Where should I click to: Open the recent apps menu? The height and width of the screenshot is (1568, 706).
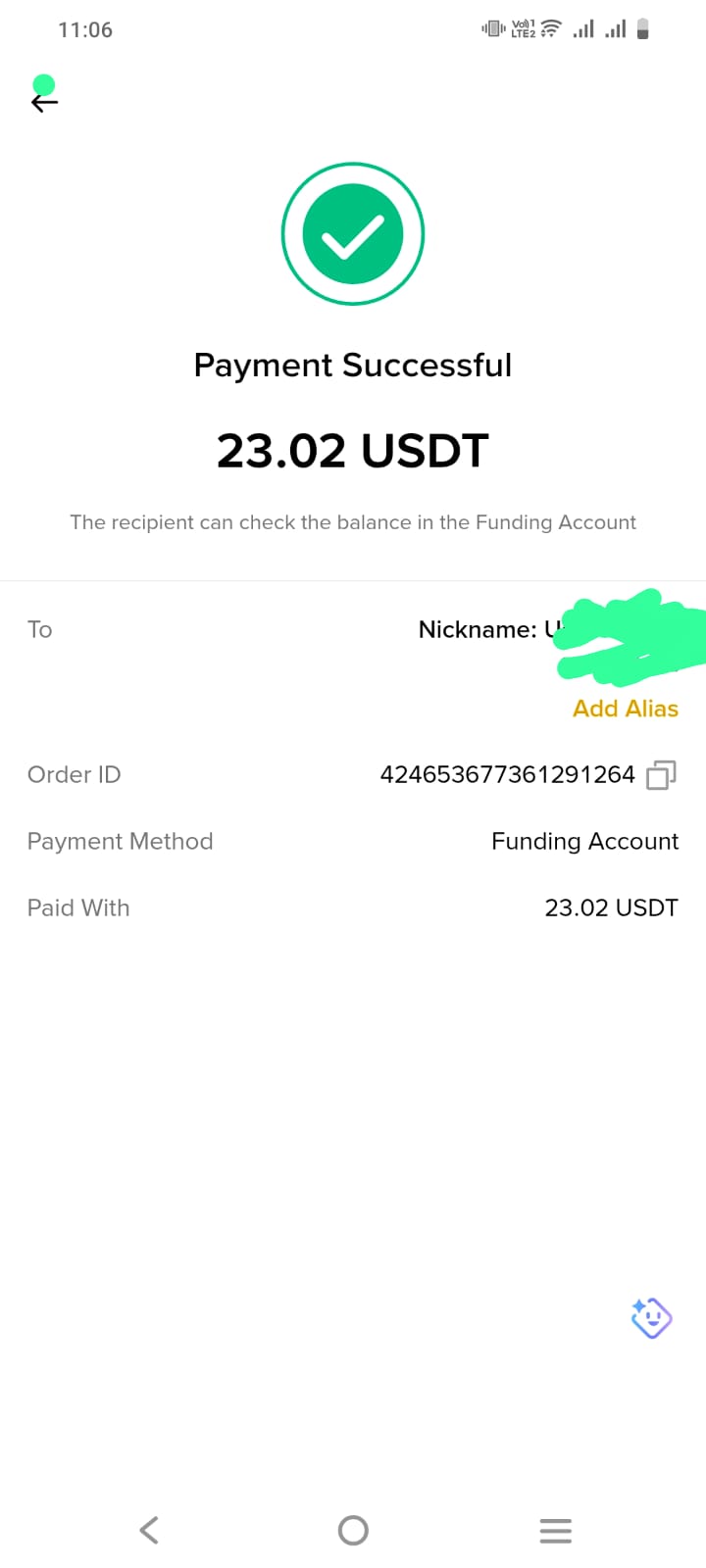pos(555,1530)
